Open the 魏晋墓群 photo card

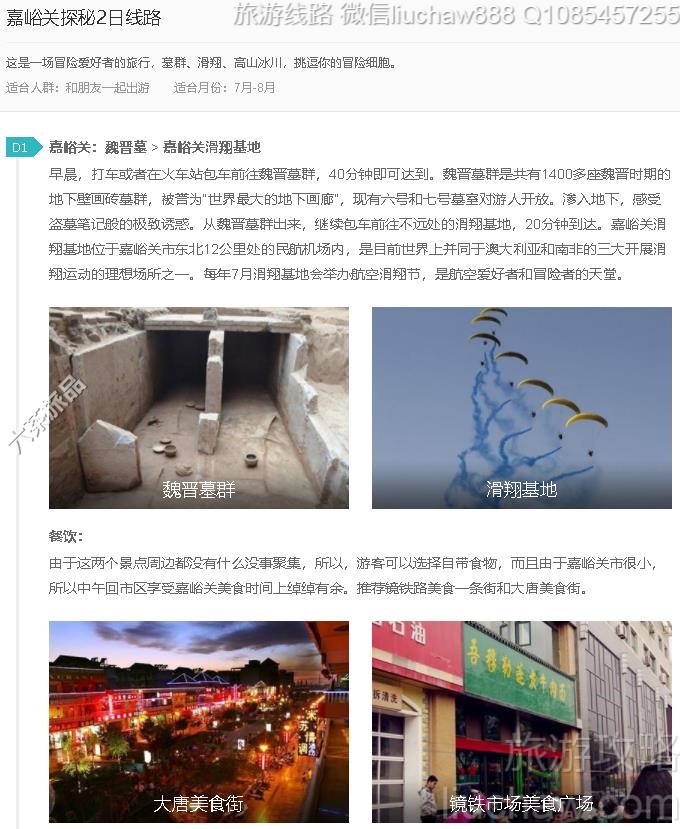click(199, 407)
